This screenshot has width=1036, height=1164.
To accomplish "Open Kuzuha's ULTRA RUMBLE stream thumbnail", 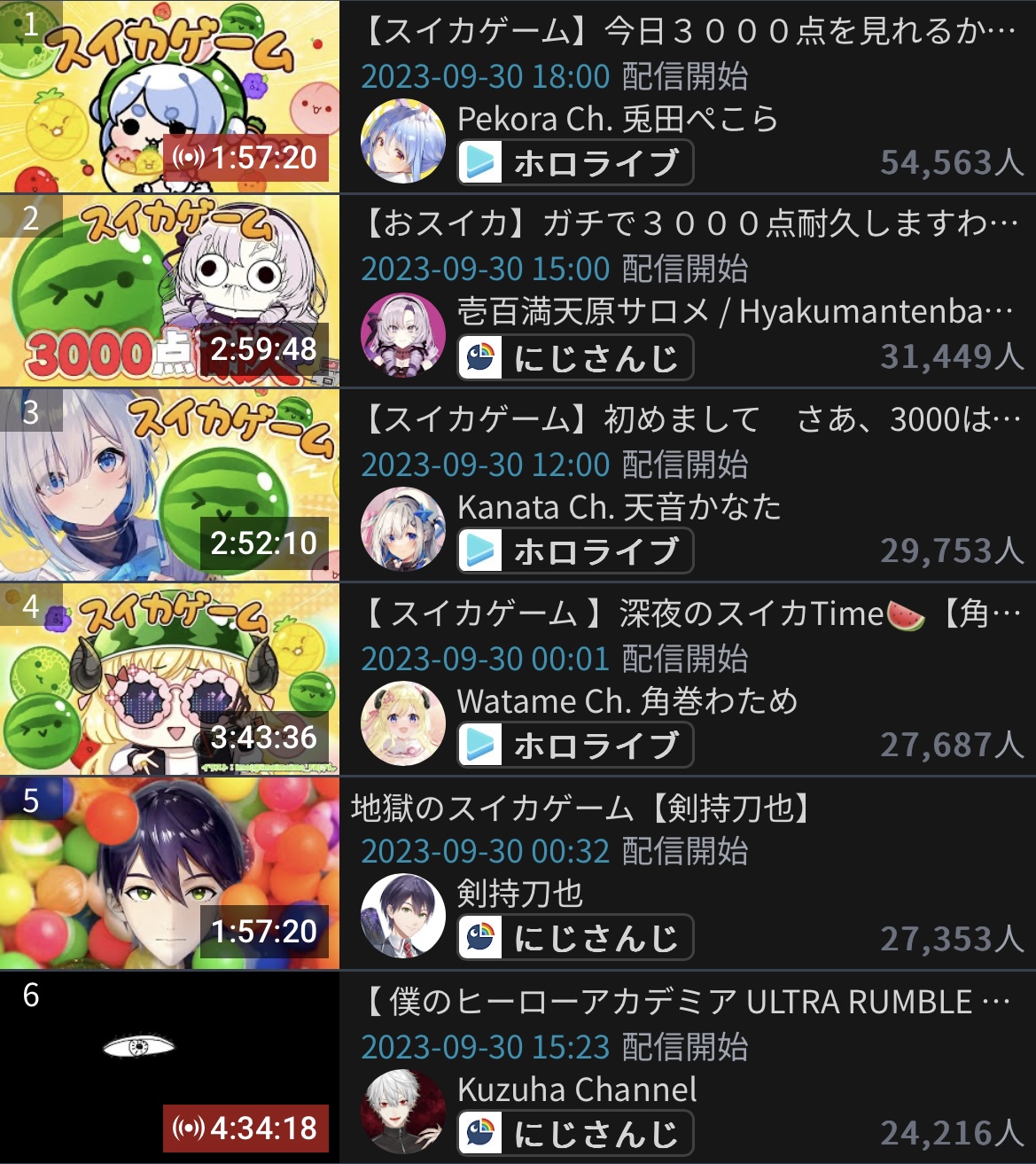I will click(169, 1067).
